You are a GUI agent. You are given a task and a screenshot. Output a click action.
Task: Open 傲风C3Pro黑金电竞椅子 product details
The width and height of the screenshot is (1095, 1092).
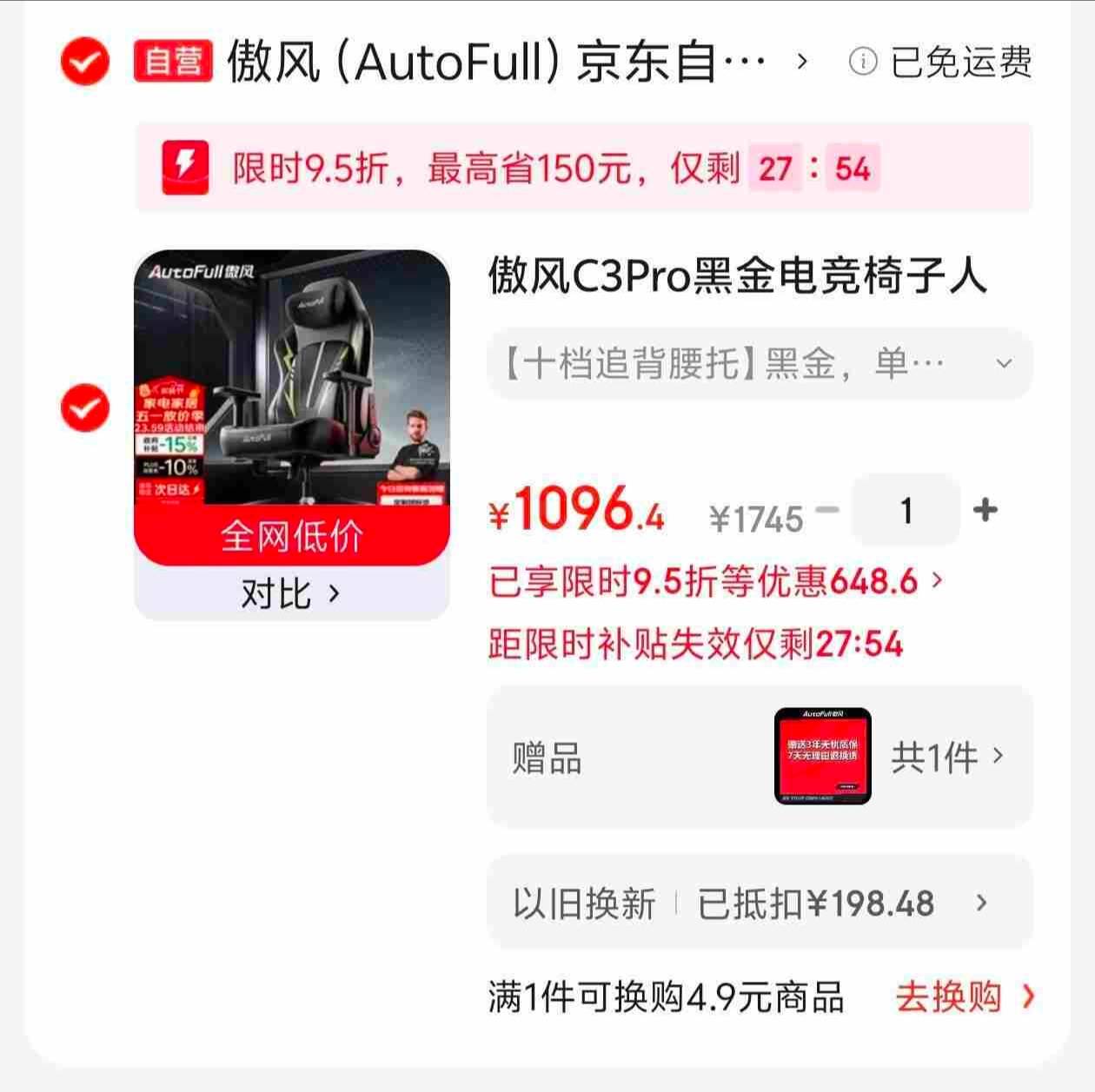tap(737, 277)
